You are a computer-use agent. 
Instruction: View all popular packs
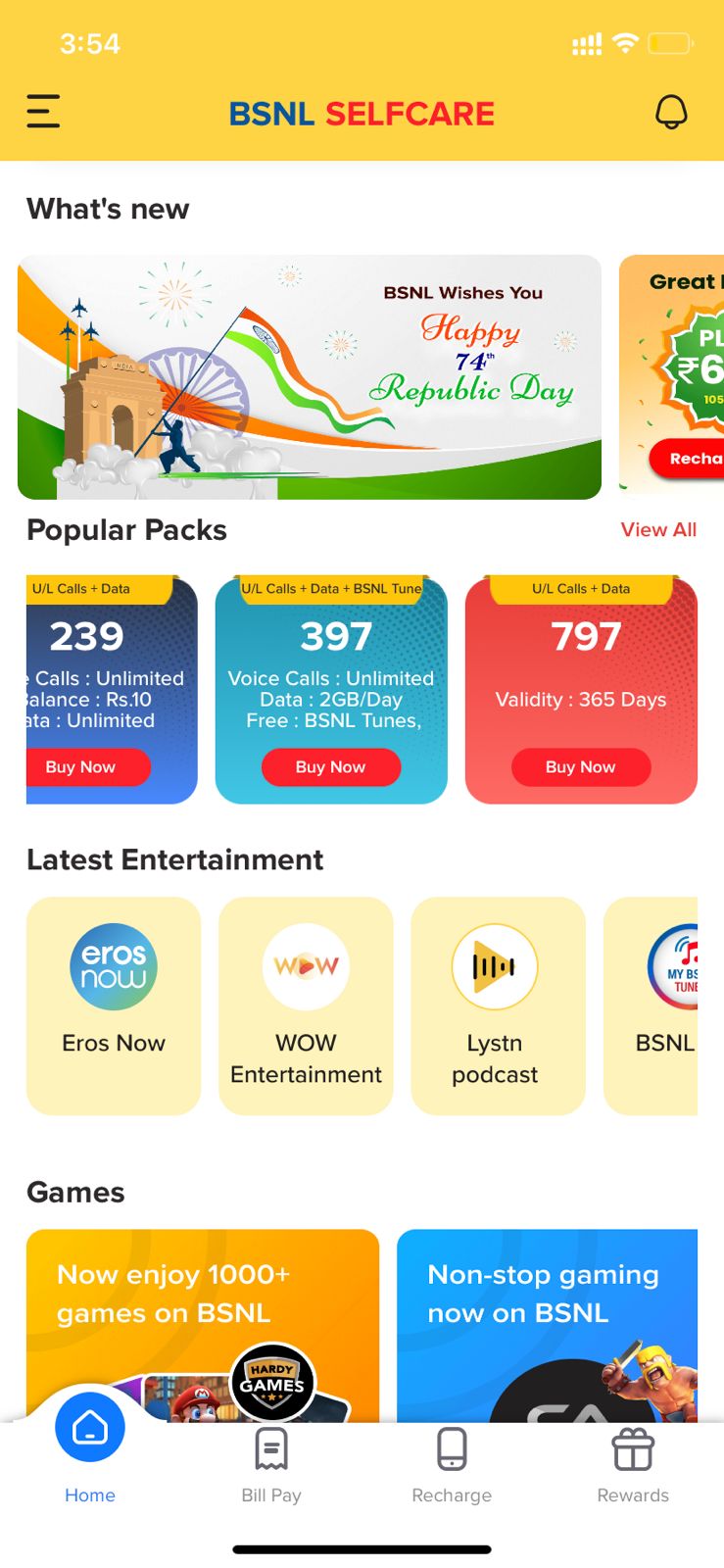(x=658, y=530)
